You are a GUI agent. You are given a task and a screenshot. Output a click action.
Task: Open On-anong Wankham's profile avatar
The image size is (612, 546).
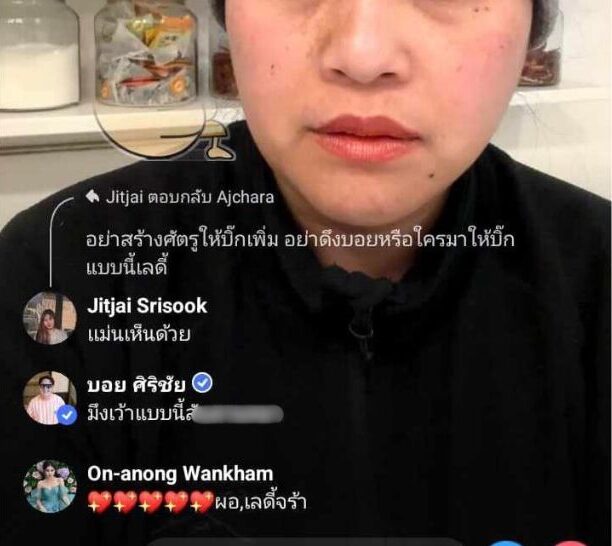(x=49, y=486)
